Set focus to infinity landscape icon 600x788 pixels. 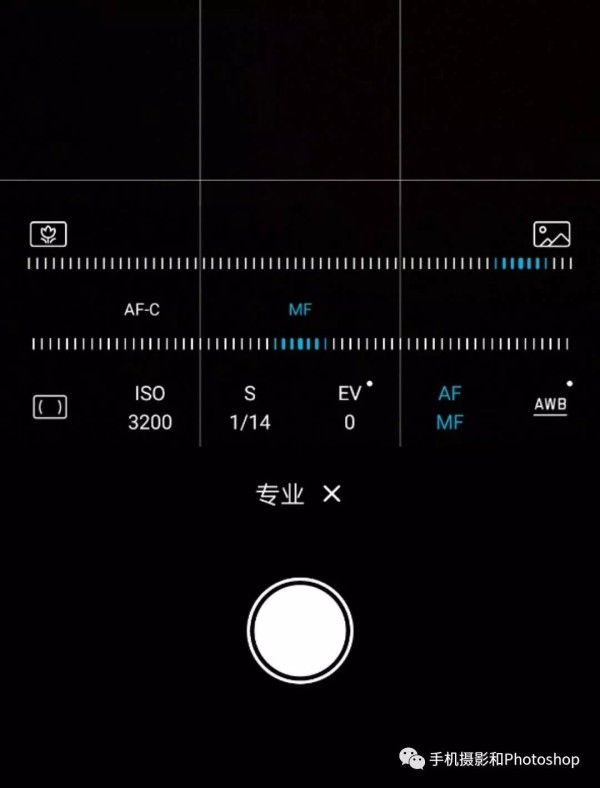pos(551,235)
